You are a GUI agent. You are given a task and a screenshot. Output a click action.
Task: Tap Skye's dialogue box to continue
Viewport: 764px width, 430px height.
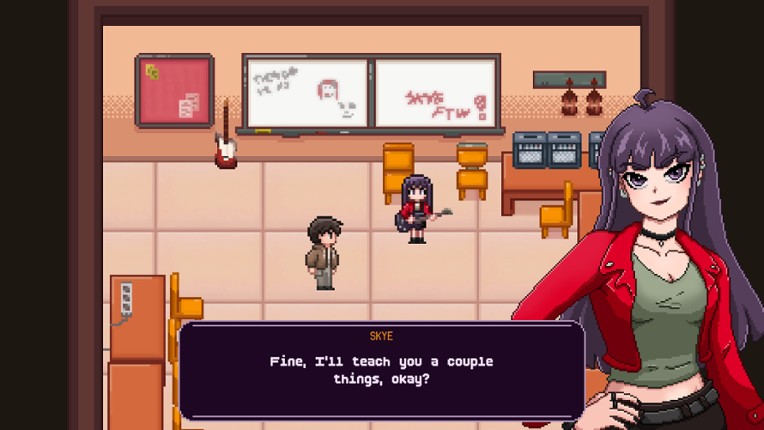(x=381, y=370)
